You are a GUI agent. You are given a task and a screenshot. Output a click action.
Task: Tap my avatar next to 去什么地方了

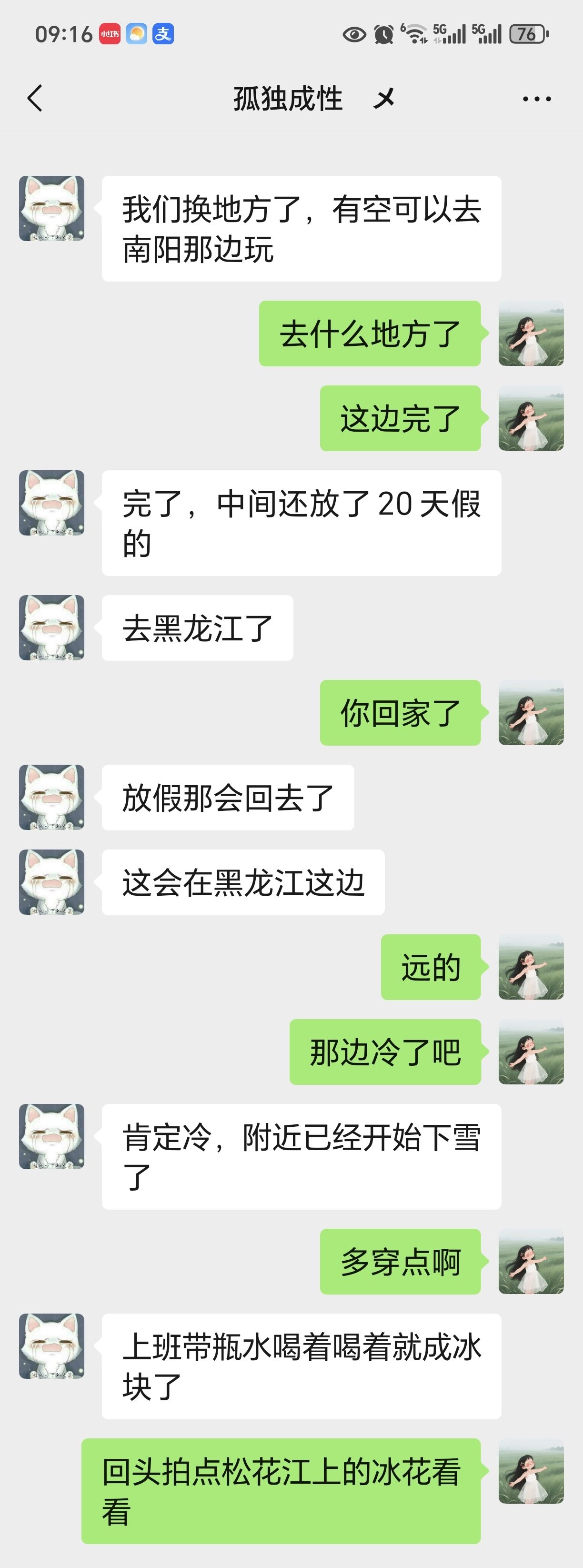pos(531,334)
